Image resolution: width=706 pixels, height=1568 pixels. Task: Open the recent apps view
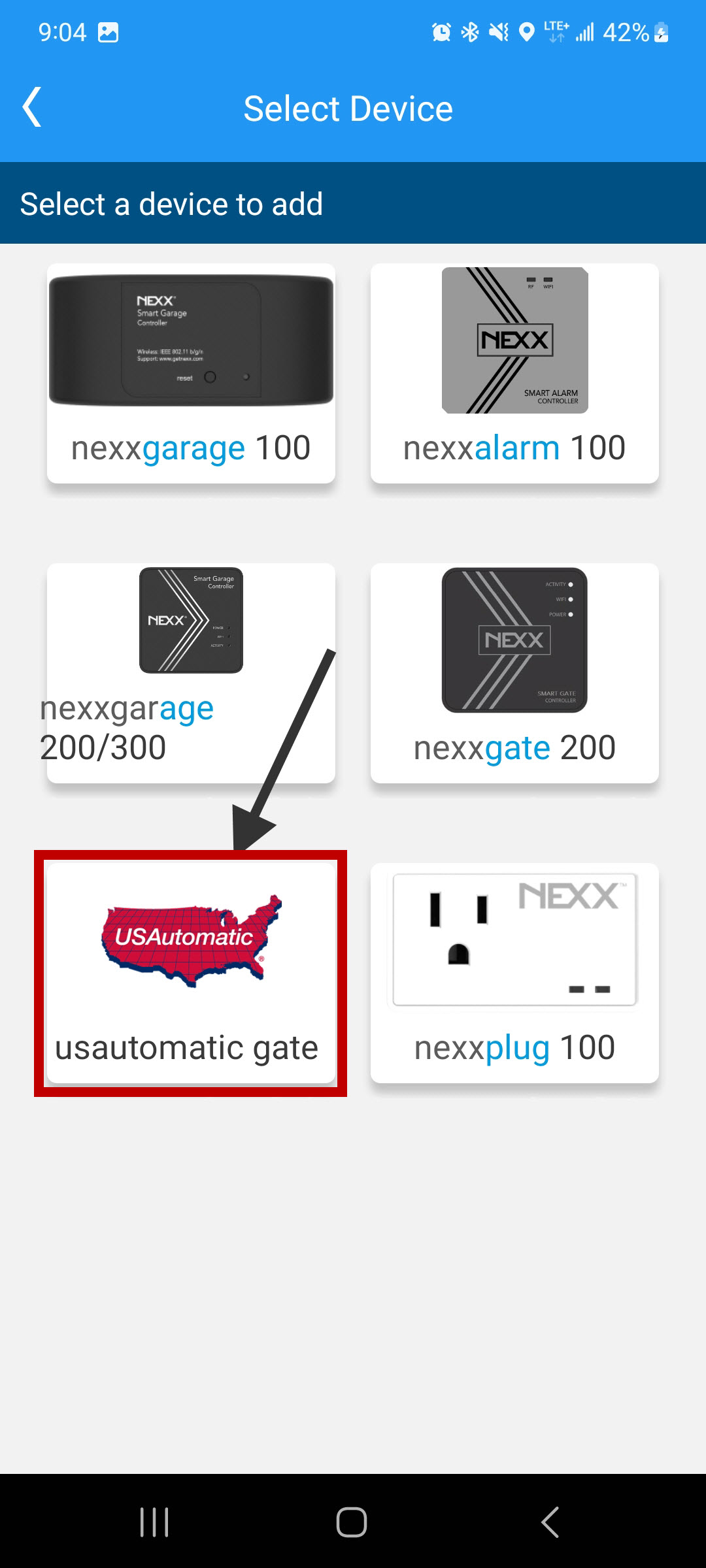154,1522
